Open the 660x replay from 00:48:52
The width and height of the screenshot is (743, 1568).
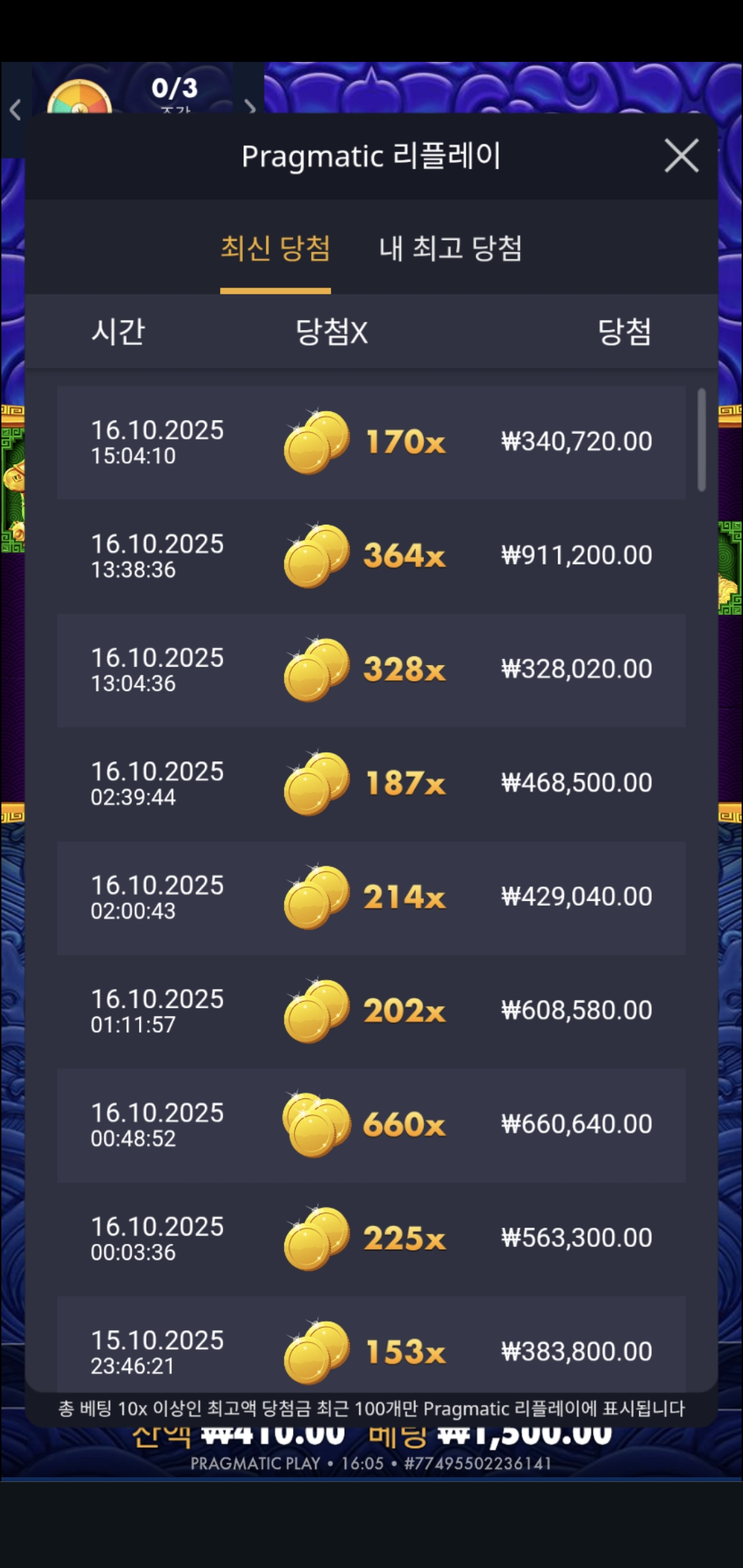point(371,1125)
